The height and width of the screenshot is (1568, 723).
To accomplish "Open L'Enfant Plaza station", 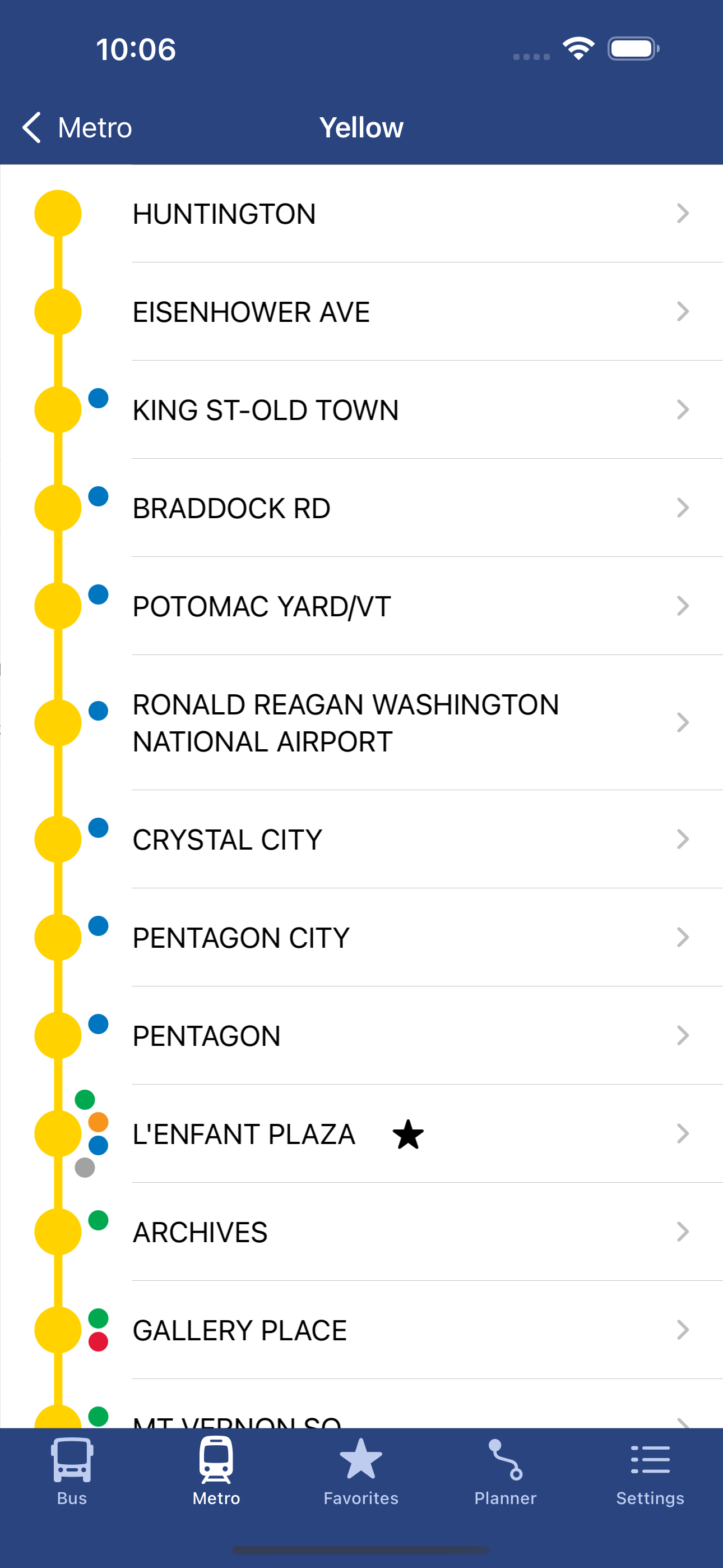I will pyautogui.click(x=361, y=1134).
